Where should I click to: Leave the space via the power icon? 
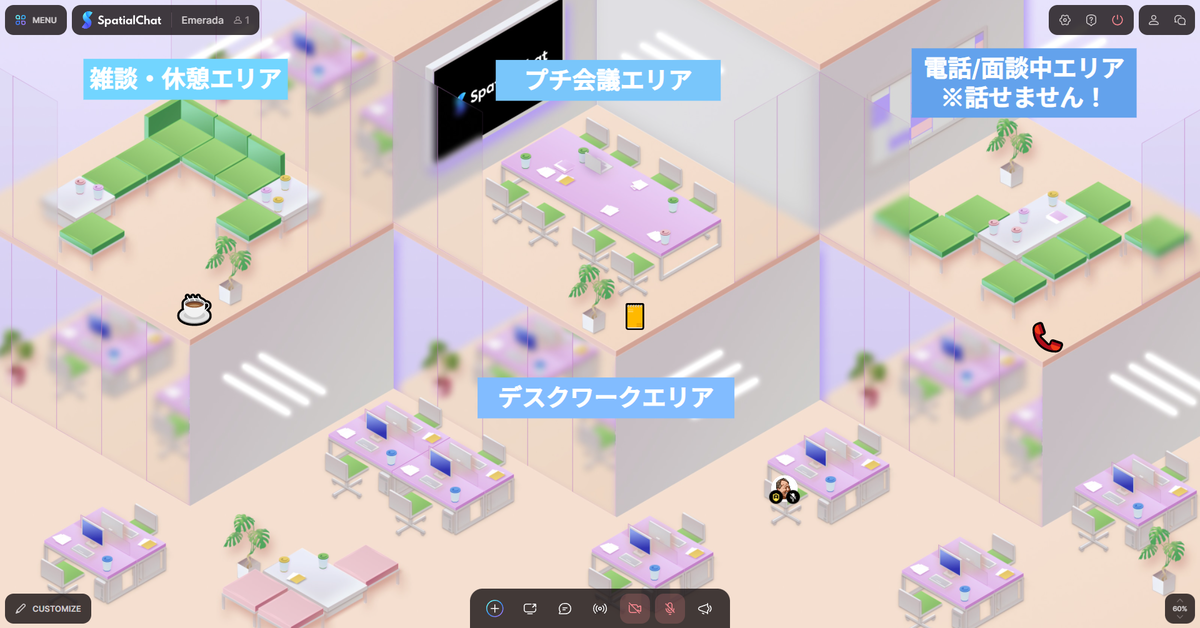(1117, 20)
